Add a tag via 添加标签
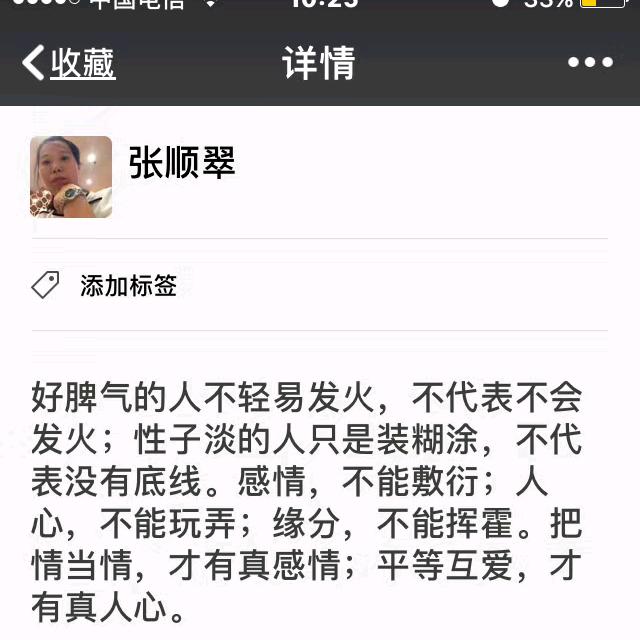Viewport: 640px width, 640px height. tap(128, 286)
